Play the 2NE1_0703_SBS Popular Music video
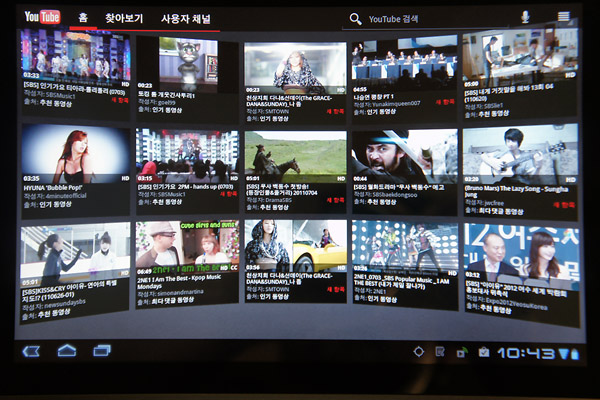The width and height of the screenshot is (600, 400). pyautogui.click(x=403, y=246)
